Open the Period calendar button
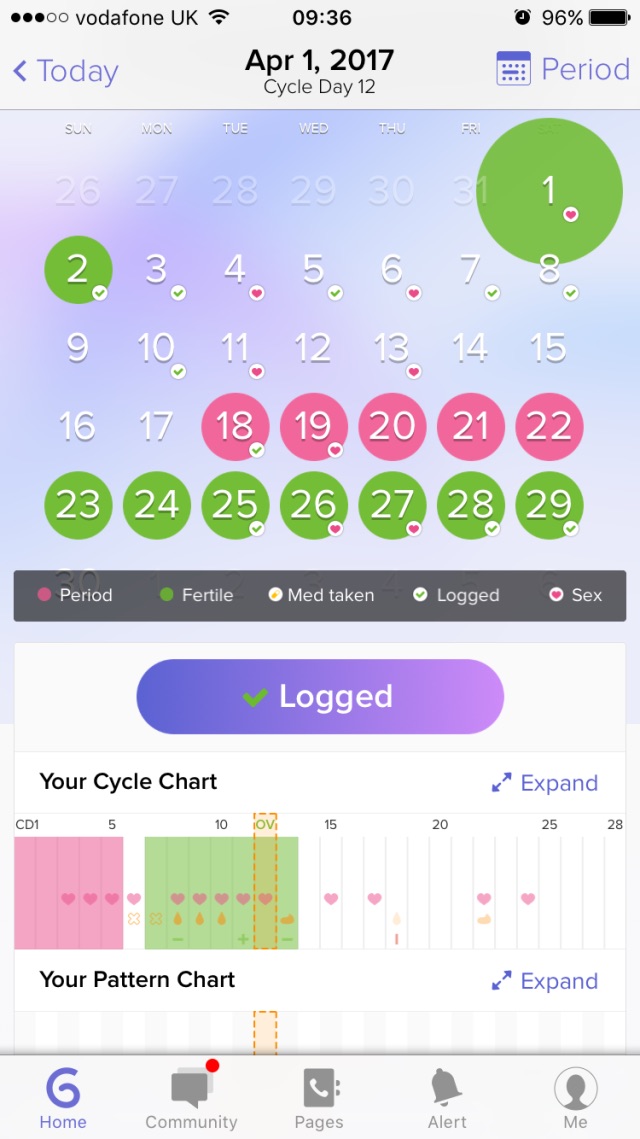The width and height of the screenshot is (640, 1139). [x=564, y=70]
